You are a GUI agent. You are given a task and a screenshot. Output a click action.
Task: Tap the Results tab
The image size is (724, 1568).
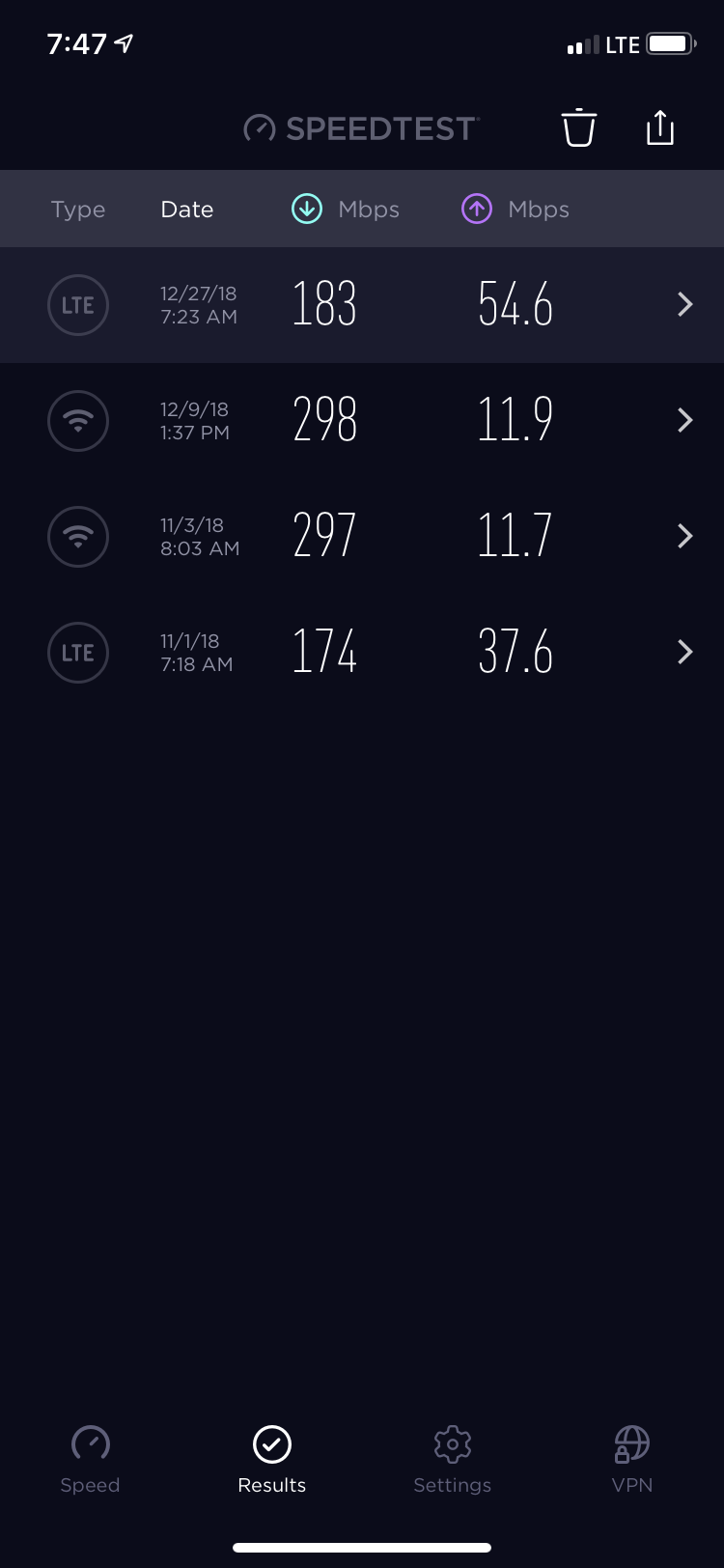[271, 1459]
